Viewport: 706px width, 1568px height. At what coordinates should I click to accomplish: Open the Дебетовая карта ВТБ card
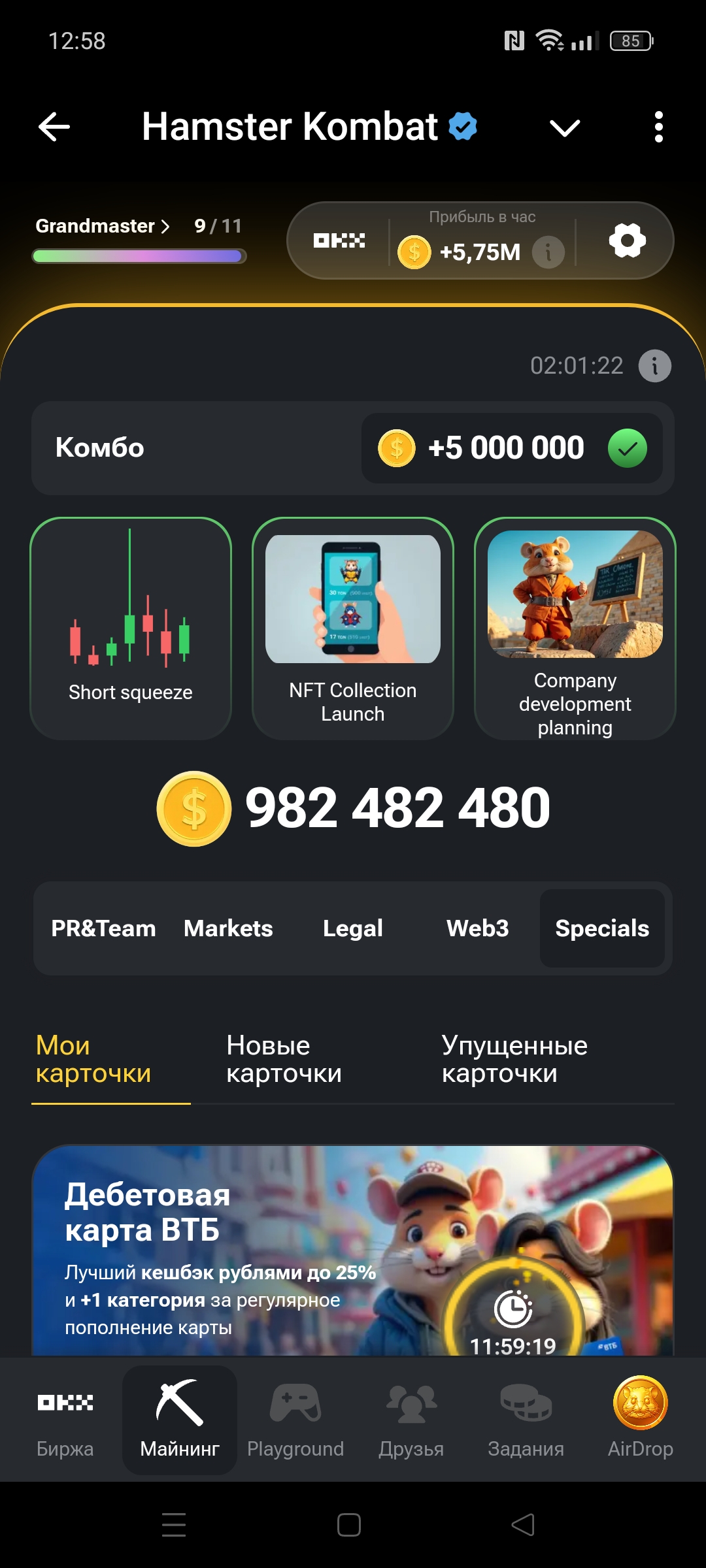point(353,1250)
